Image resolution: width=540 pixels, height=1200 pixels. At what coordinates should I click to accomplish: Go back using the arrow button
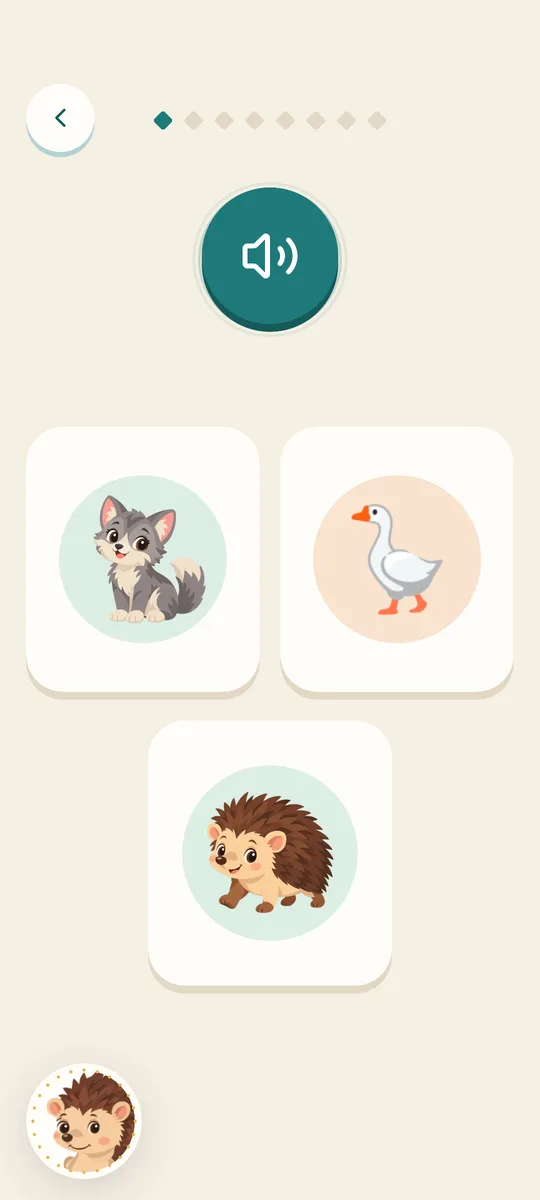pyautogui.click(x=60, y=118)
